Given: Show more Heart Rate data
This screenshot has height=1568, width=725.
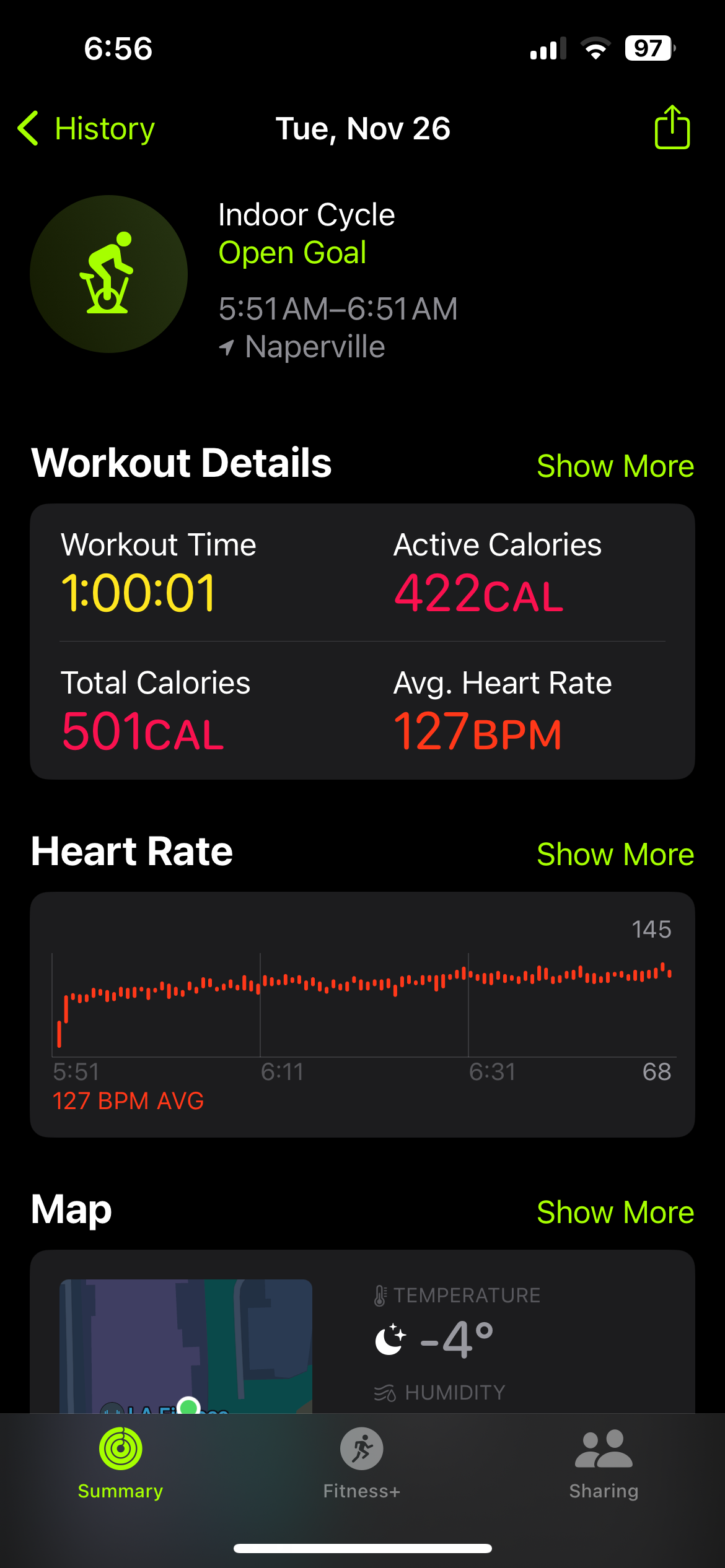Looking at the screenshot, I should [615, 854].
